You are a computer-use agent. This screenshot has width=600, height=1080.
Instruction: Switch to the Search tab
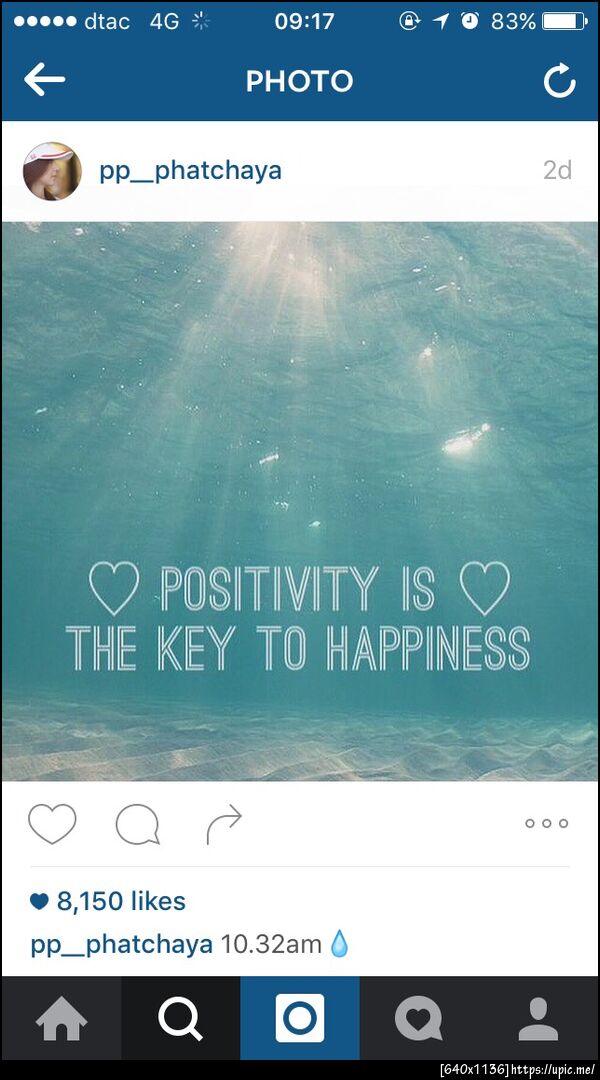point(180,1019)
